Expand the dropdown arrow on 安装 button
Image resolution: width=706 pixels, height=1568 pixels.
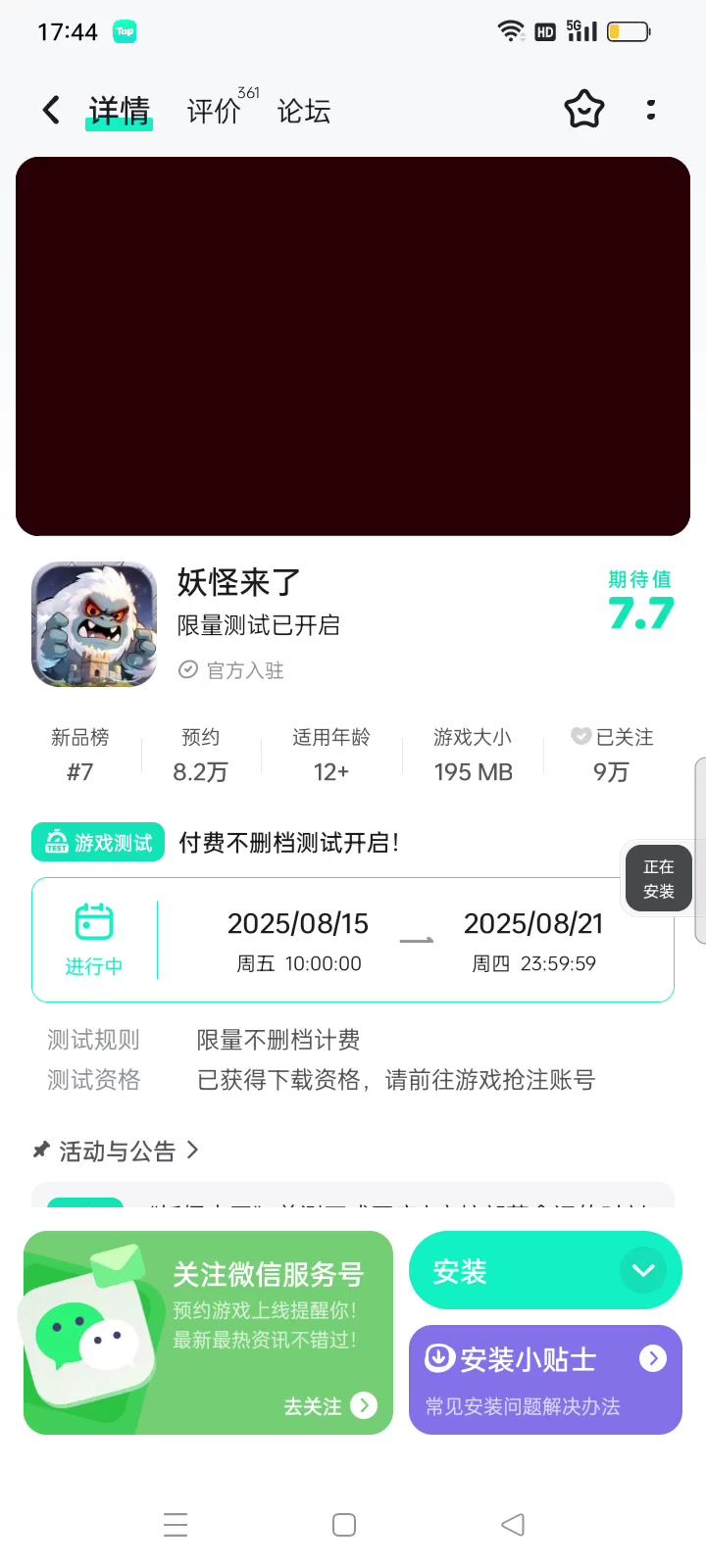pyautogui.click(x=643, y=1271)
